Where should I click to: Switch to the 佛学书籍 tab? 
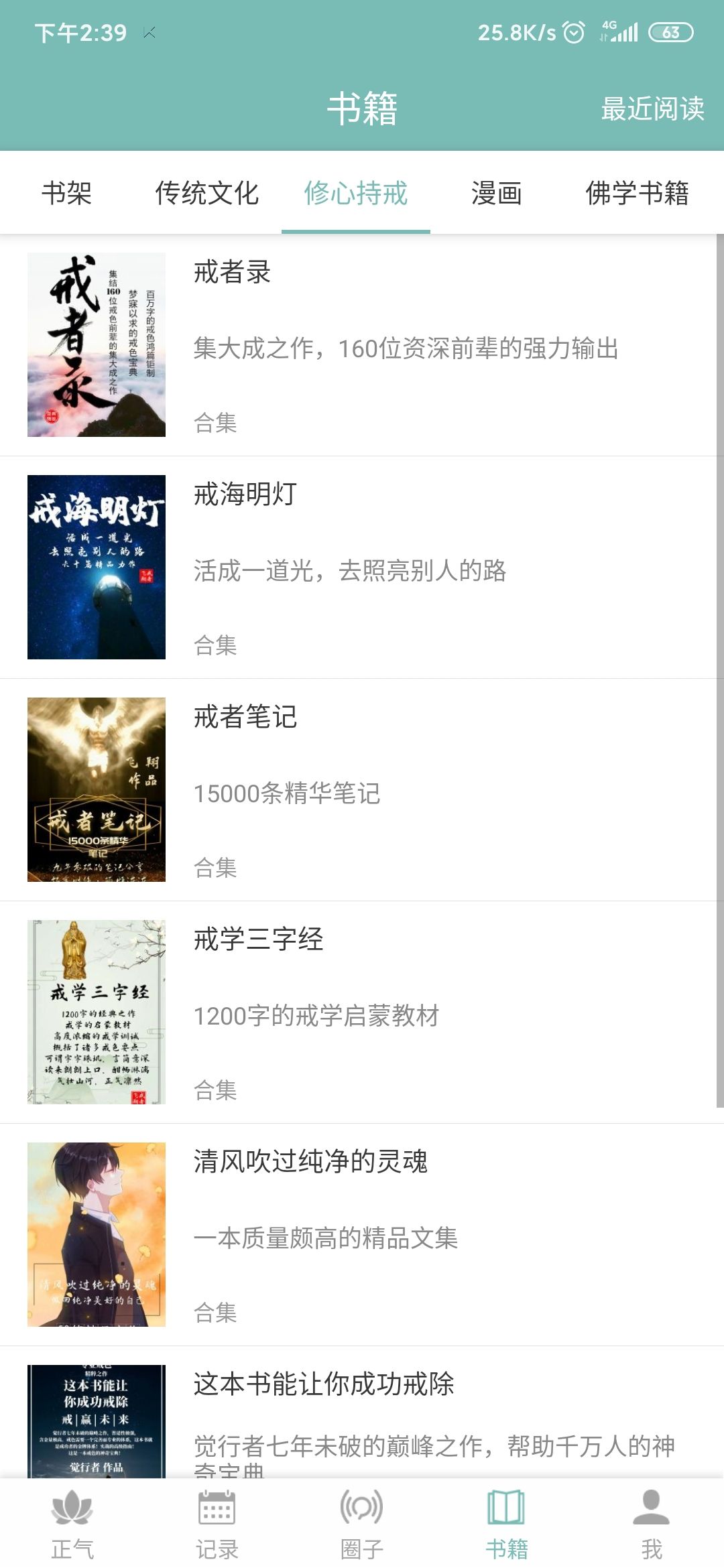637,193
